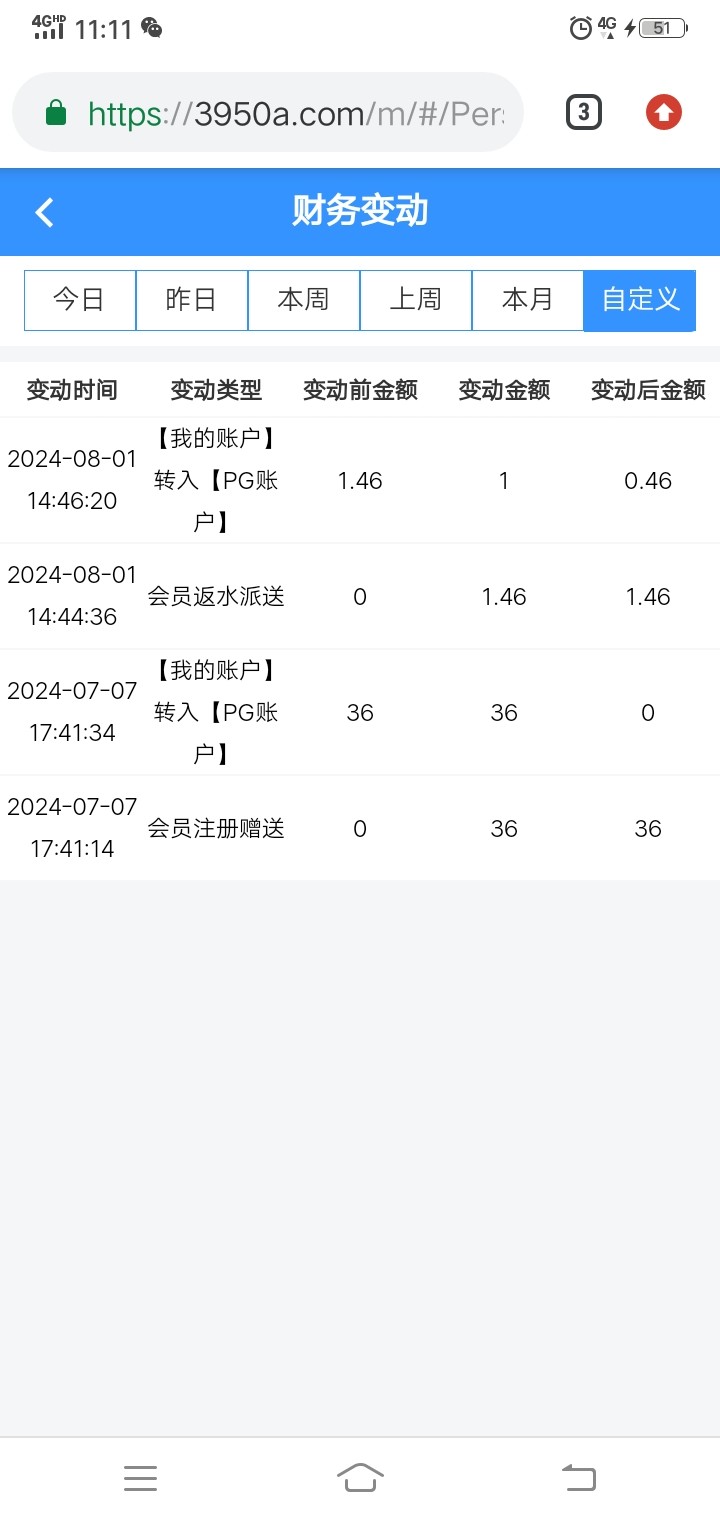The width and height of the screenshot is (720, 1520).
Task: Choose the 自定义 date range tab
Action: (640, 300)
